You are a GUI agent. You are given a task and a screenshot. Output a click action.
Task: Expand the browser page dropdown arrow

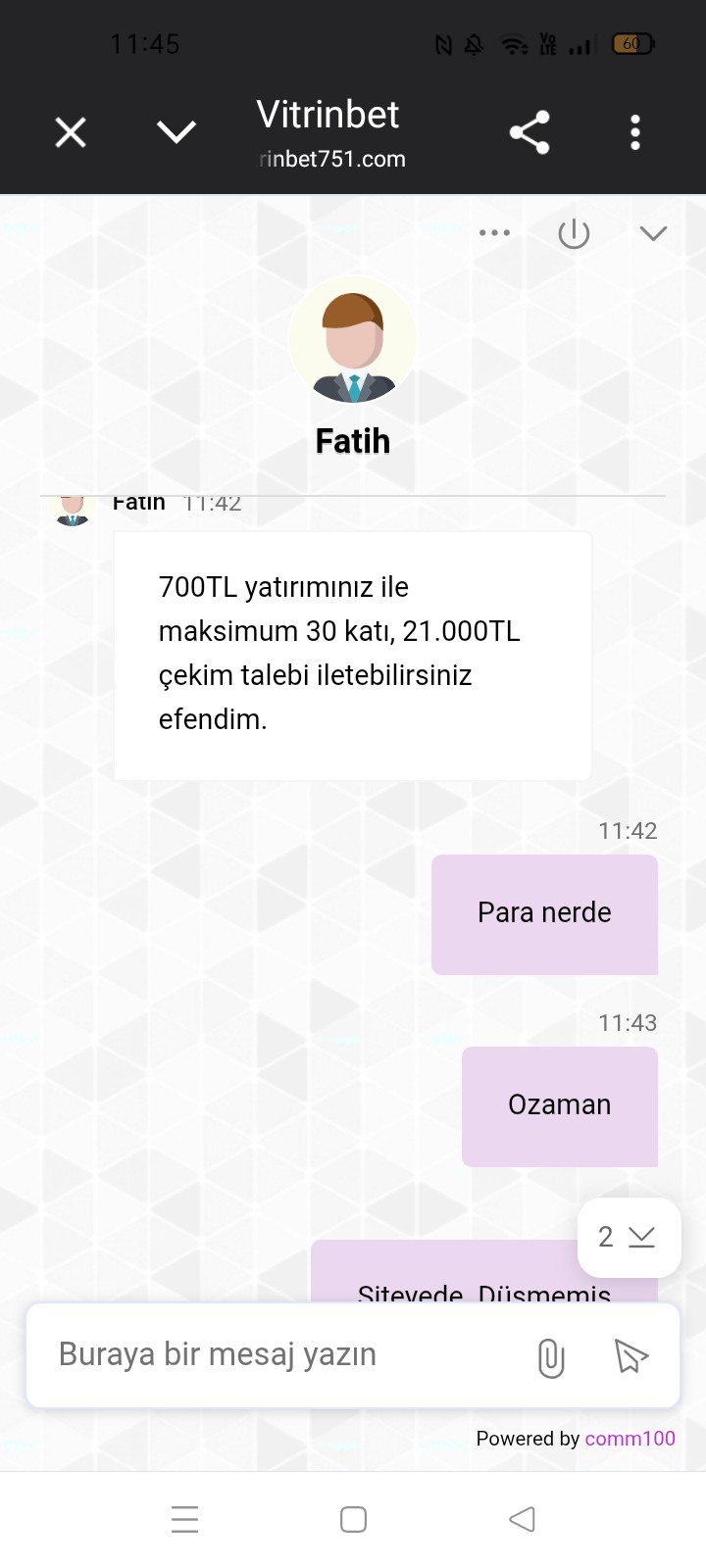[x=176, y=132]
